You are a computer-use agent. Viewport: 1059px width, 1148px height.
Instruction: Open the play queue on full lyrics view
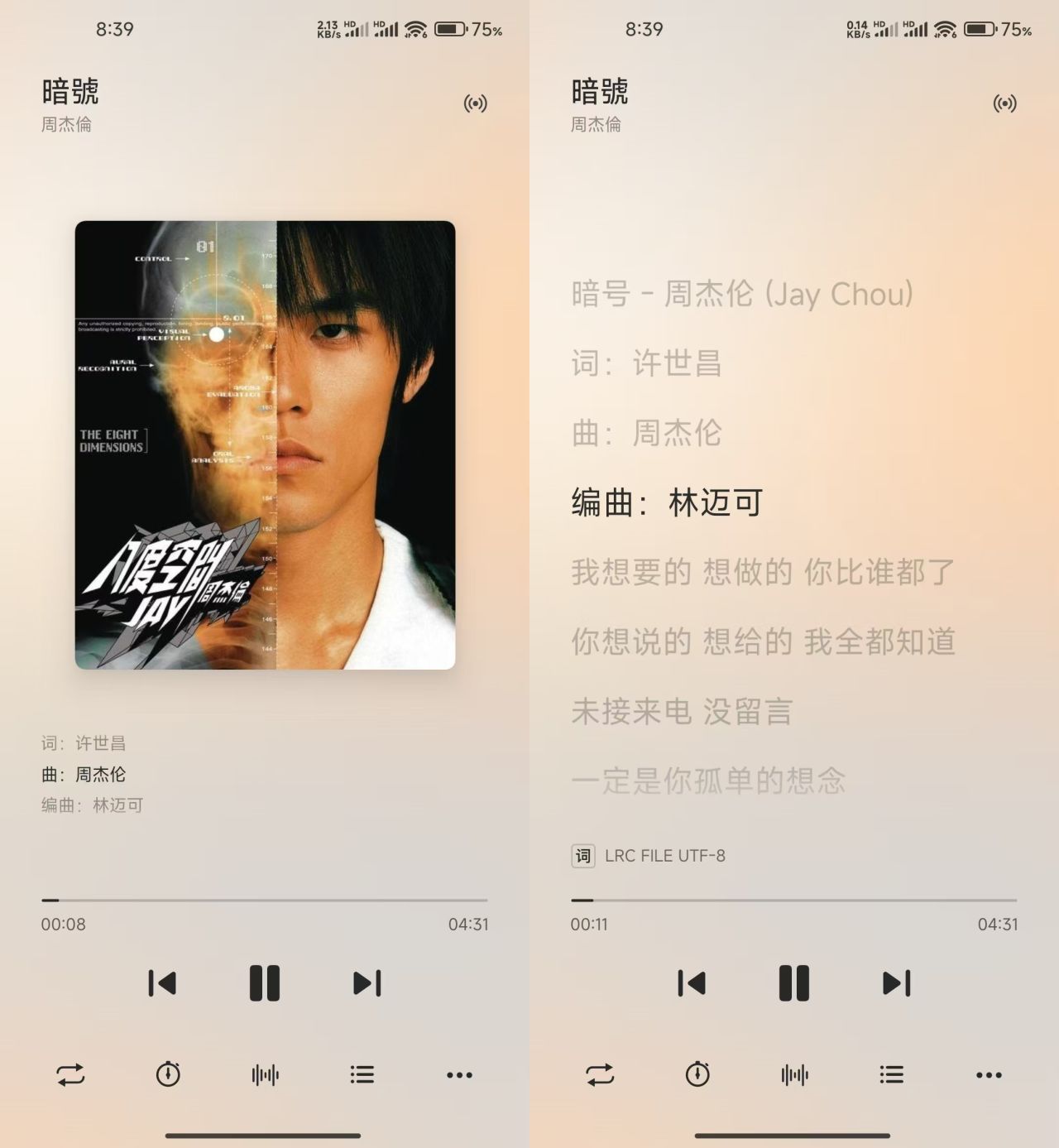click(x=892, y=1074)
